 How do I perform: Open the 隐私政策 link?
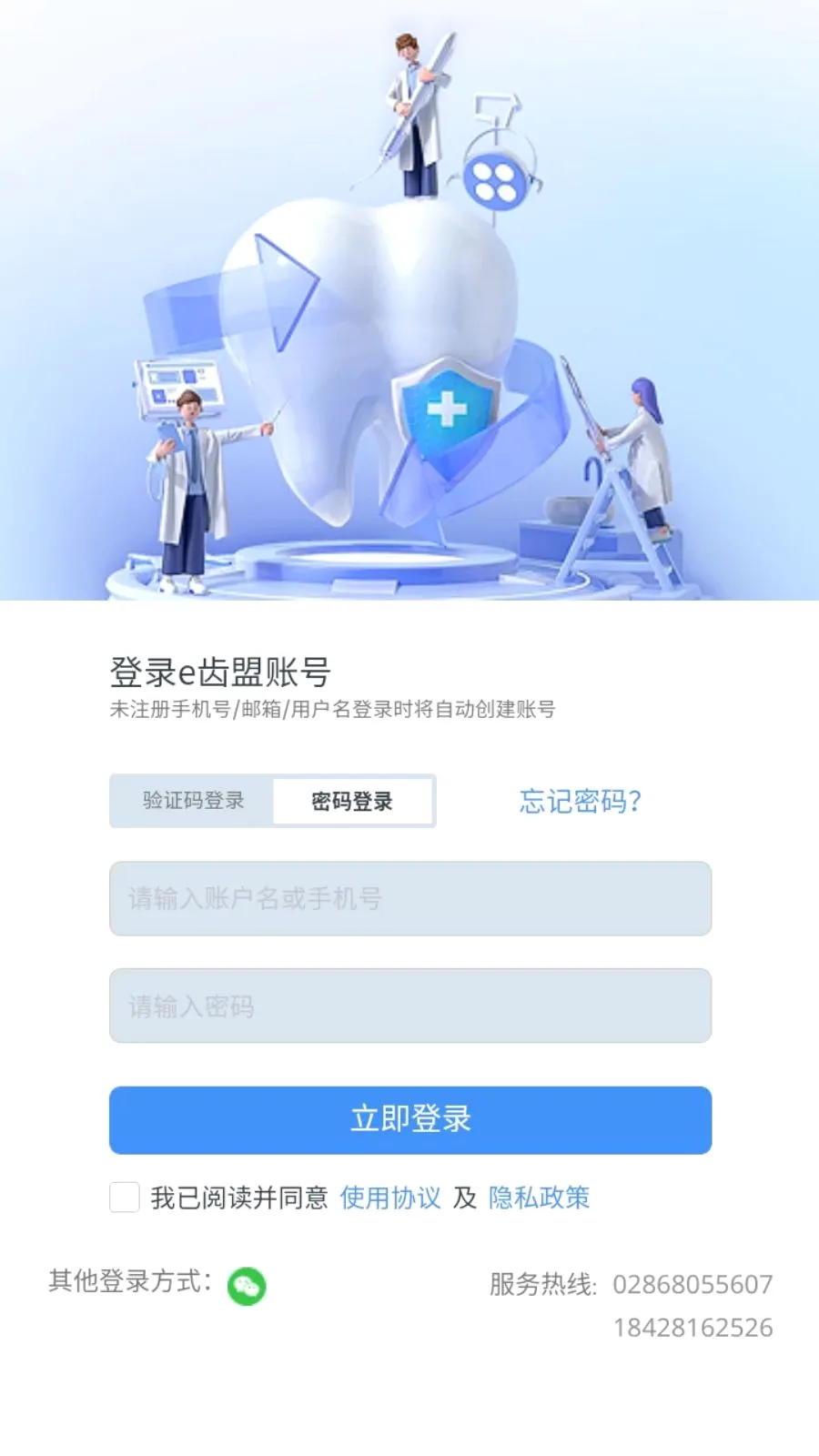[540, 1198]
